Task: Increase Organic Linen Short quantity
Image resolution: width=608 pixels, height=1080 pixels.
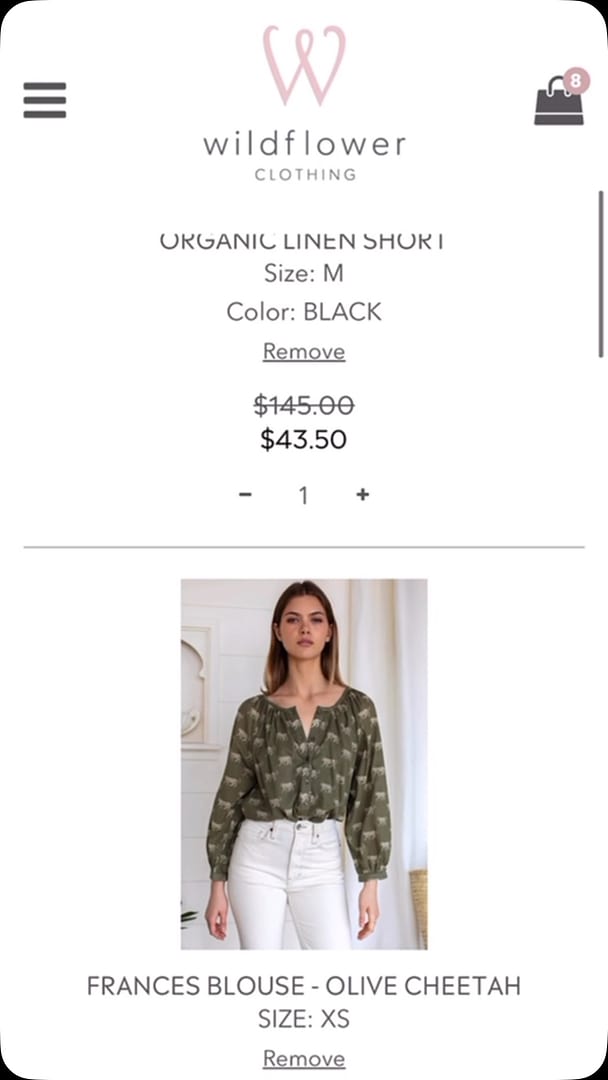Action: [362, 494]
